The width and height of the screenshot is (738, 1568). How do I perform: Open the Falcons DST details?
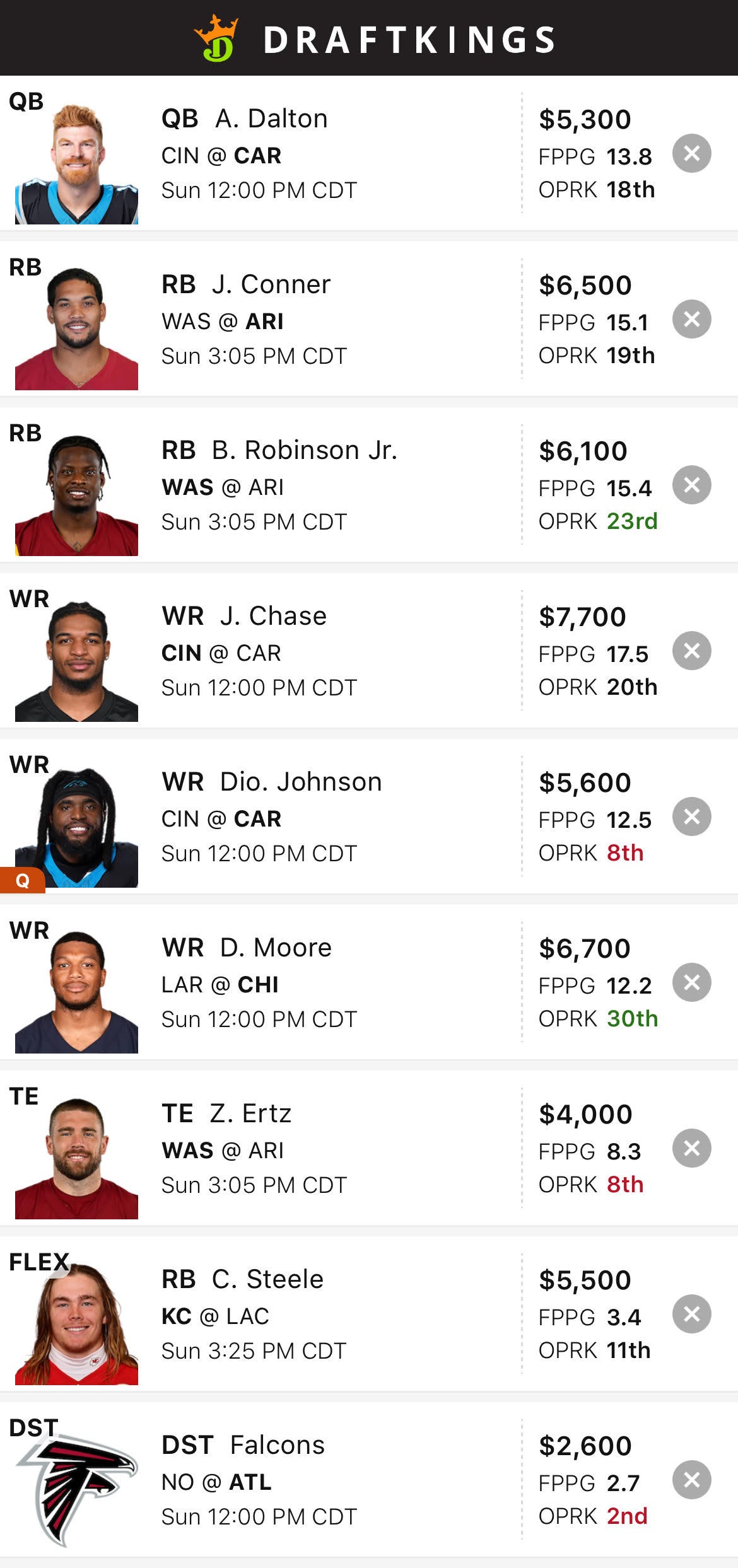coord(277,1445)
